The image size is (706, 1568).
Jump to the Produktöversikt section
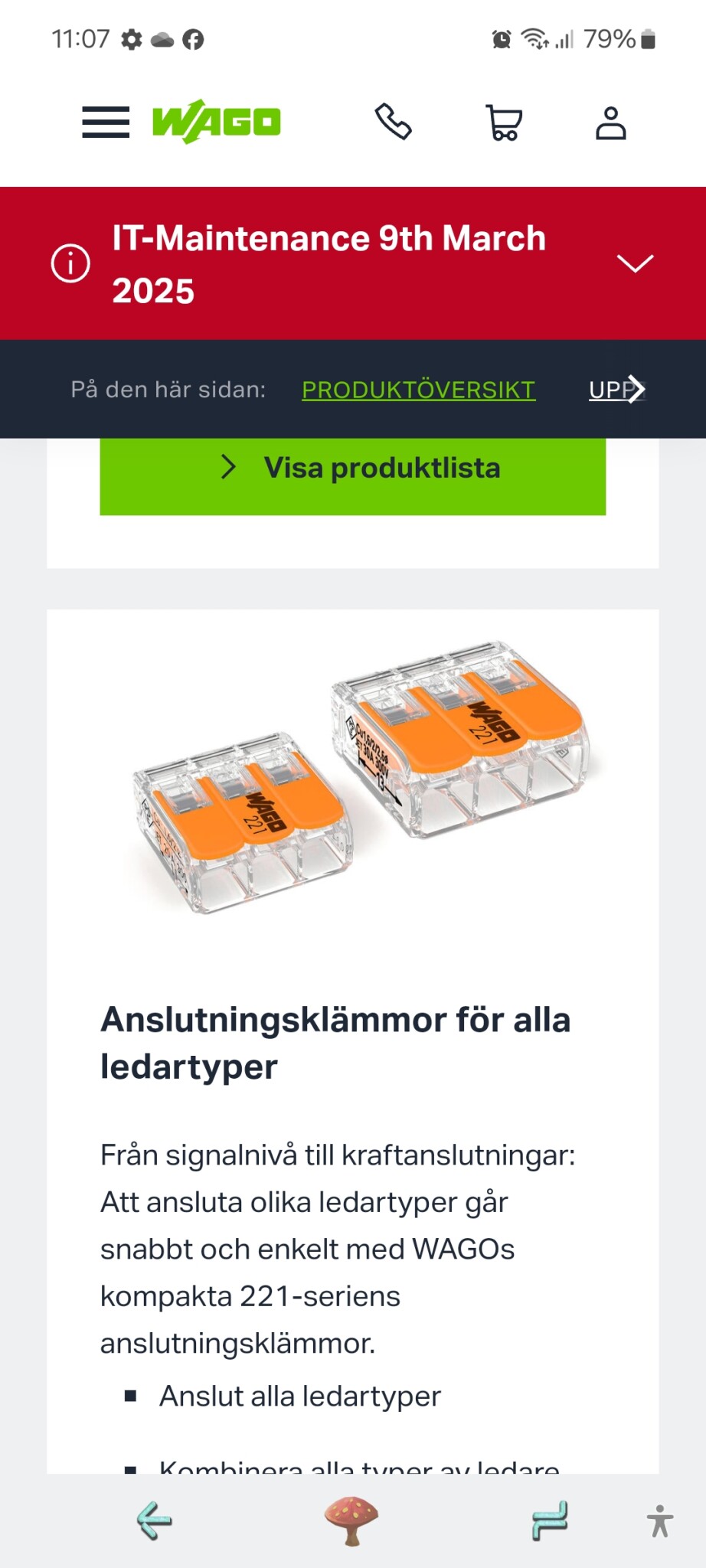point(418,390)
